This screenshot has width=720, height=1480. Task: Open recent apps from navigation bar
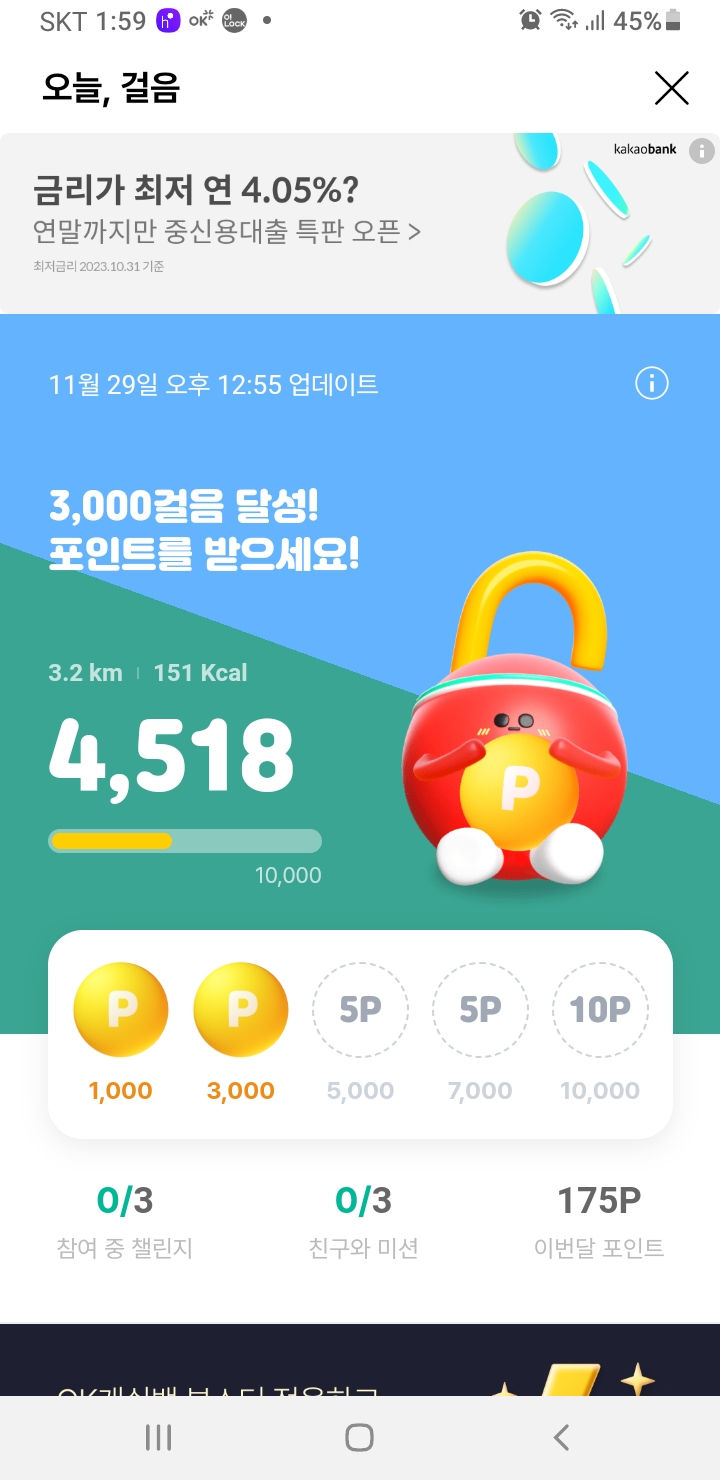158,1438
